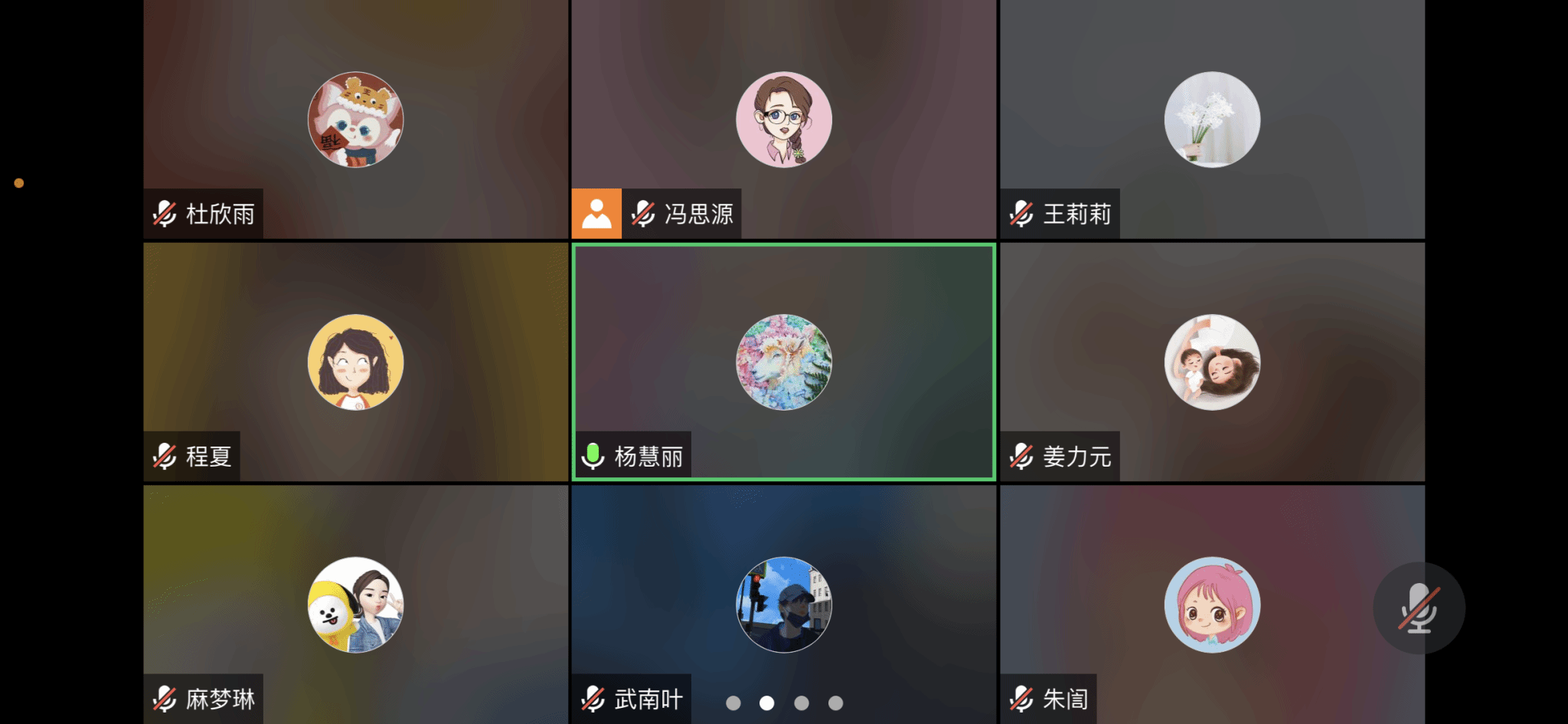Tap 王莉莉's participant tile

(1212, 120)
